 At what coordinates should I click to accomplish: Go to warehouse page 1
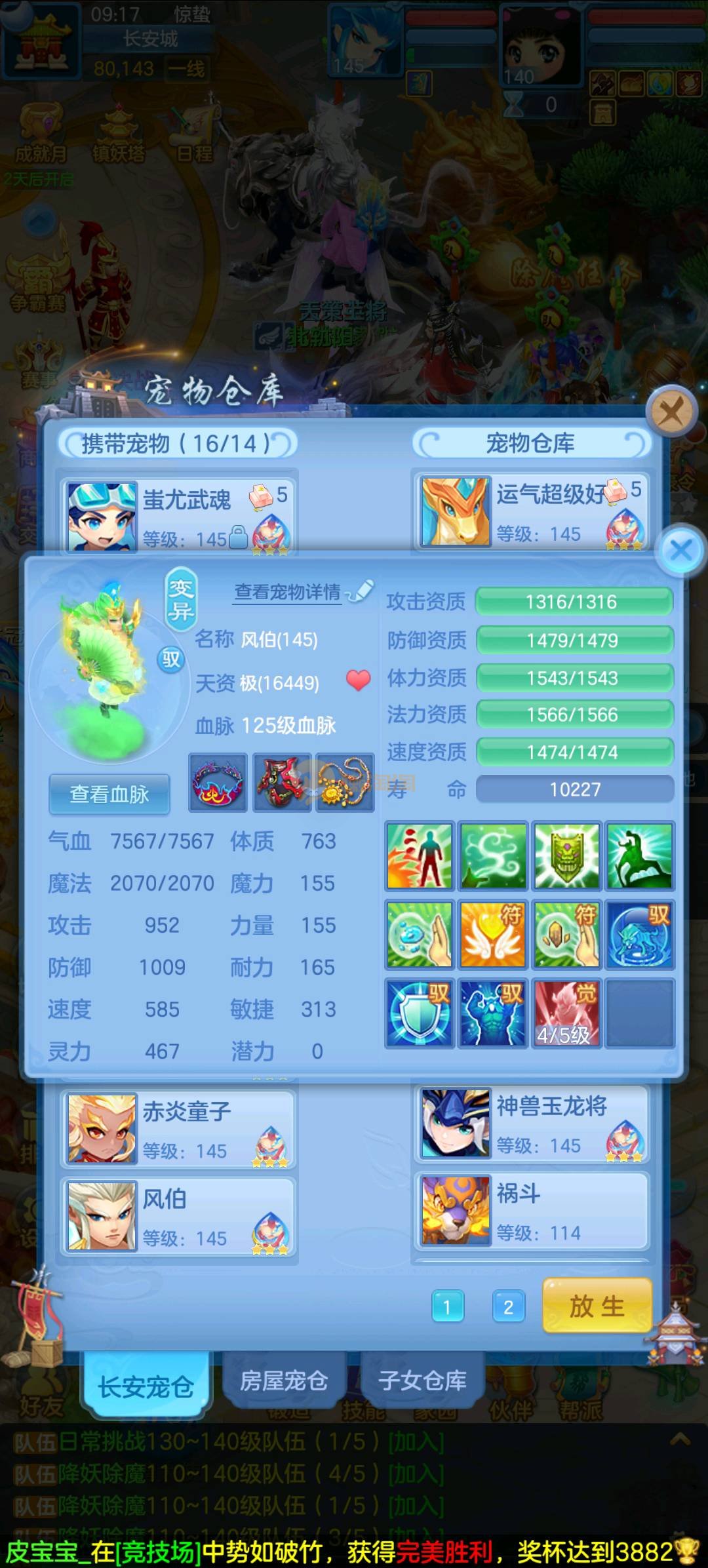pyautogui.click(x=448, y=1308)
